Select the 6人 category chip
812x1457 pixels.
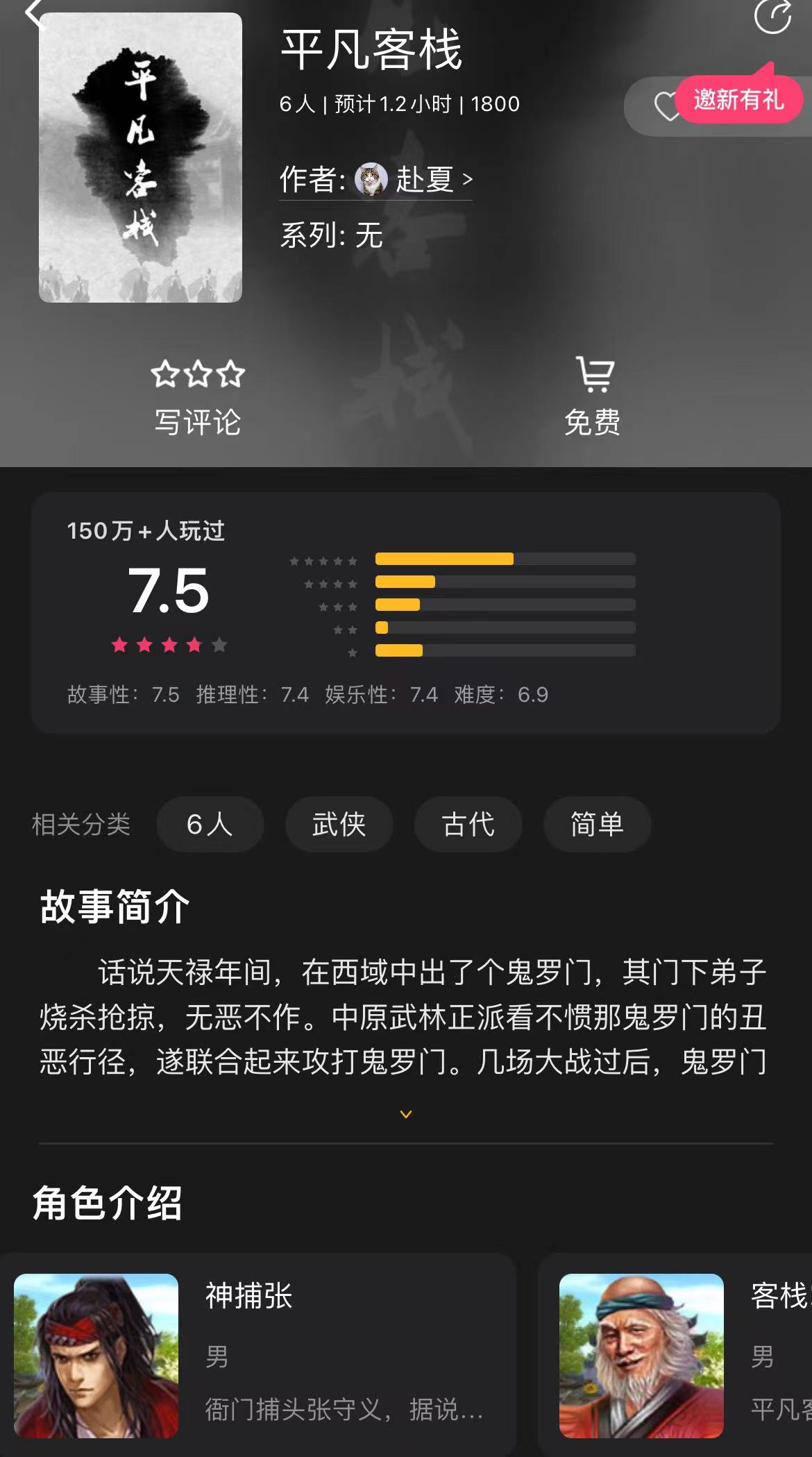point(210,824)
